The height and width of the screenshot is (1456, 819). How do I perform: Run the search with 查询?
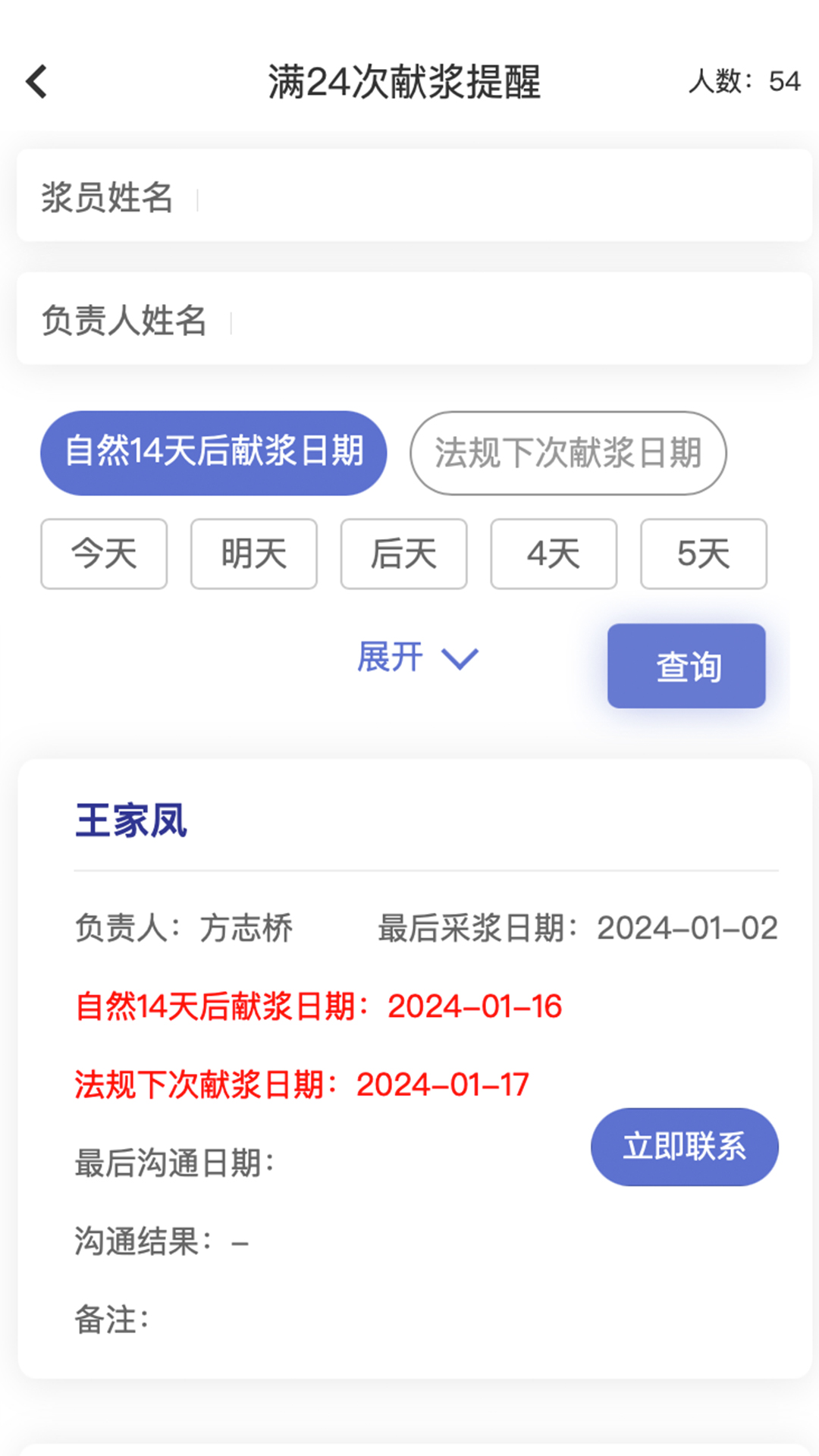pyautogui.click(x=686, y=666)
